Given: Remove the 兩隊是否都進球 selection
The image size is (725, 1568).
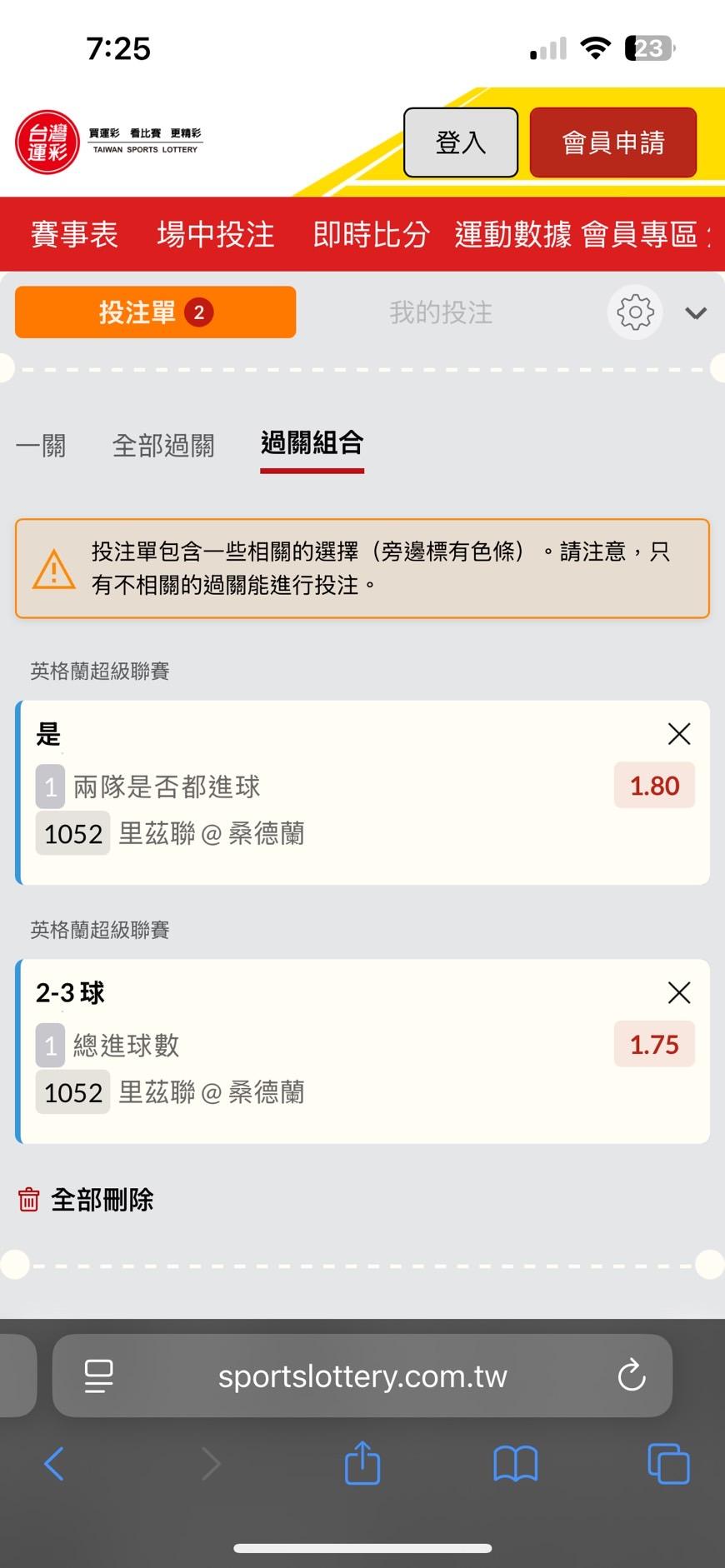Looking at the screenshot, I should (679, 734).
